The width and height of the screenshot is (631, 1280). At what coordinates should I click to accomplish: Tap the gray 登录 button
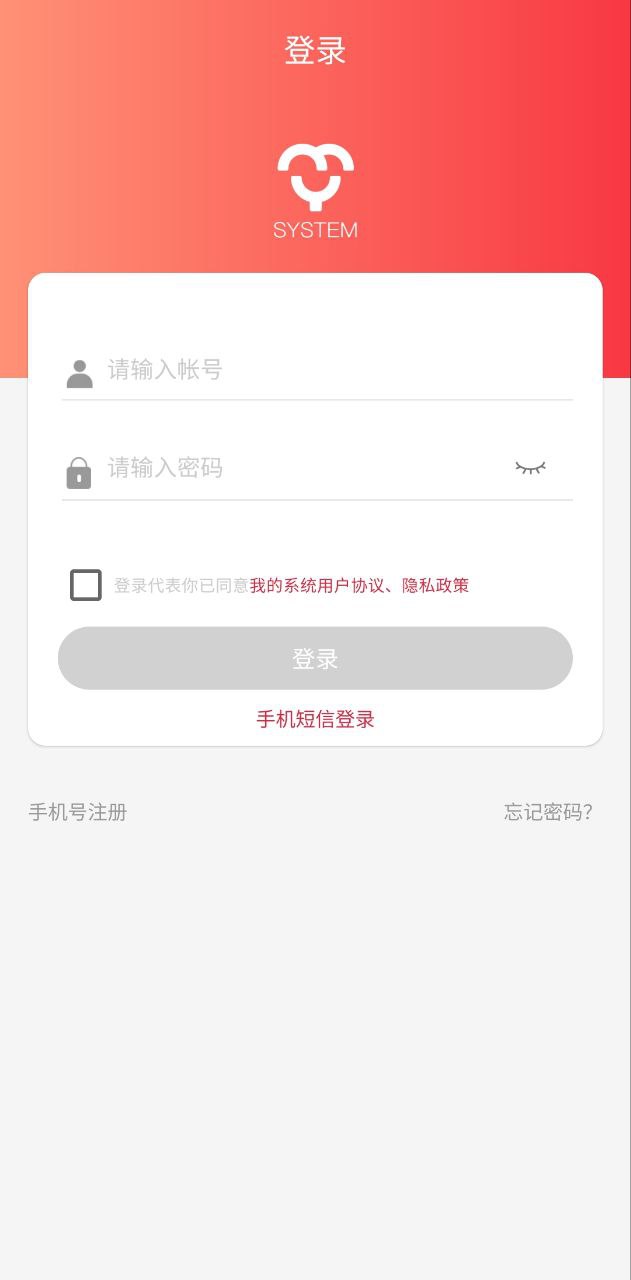click(x=315, y=658)
